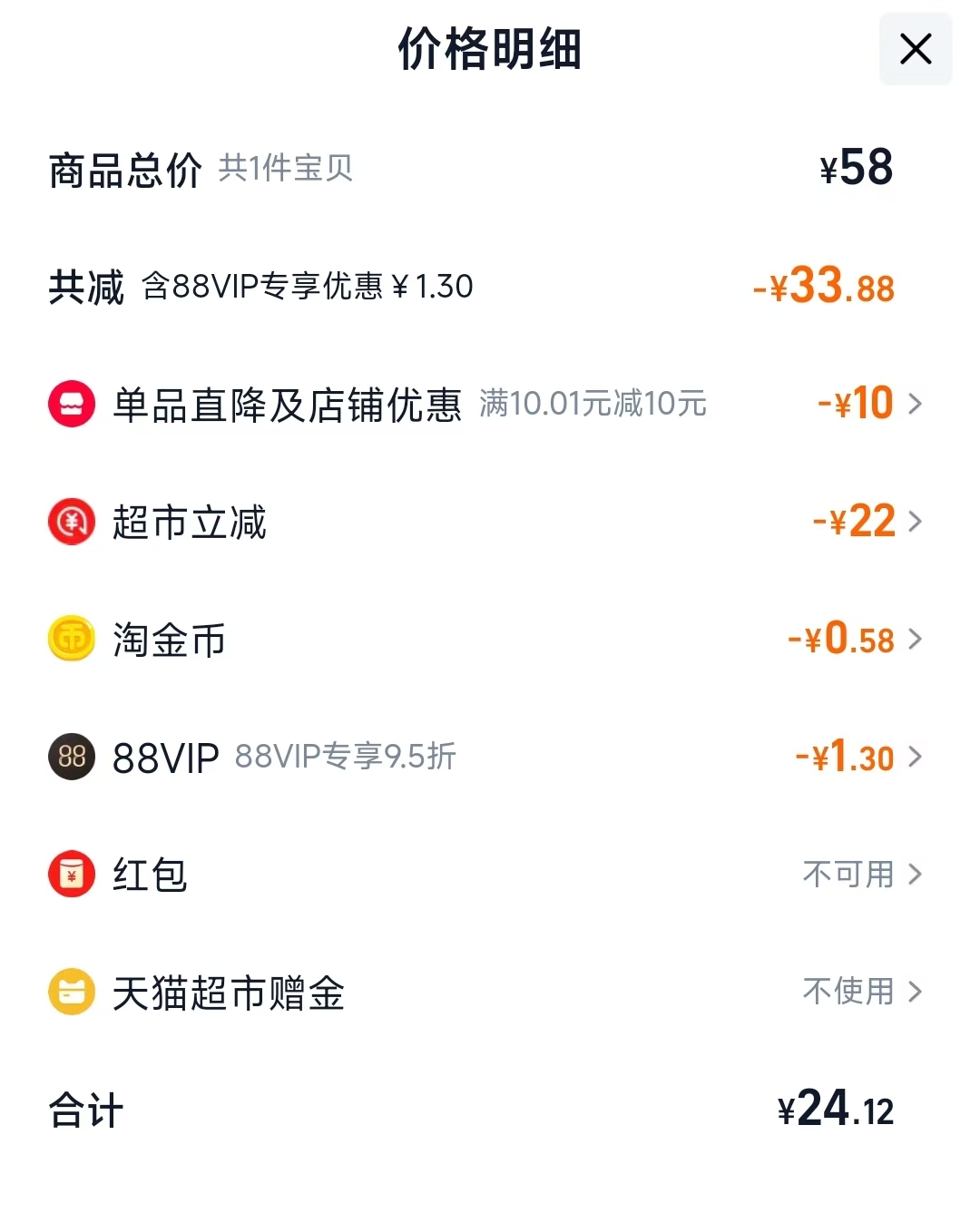Click the 超市立减 red coin icon
The image size is (980, 1213).
click(x=71, y=521)
